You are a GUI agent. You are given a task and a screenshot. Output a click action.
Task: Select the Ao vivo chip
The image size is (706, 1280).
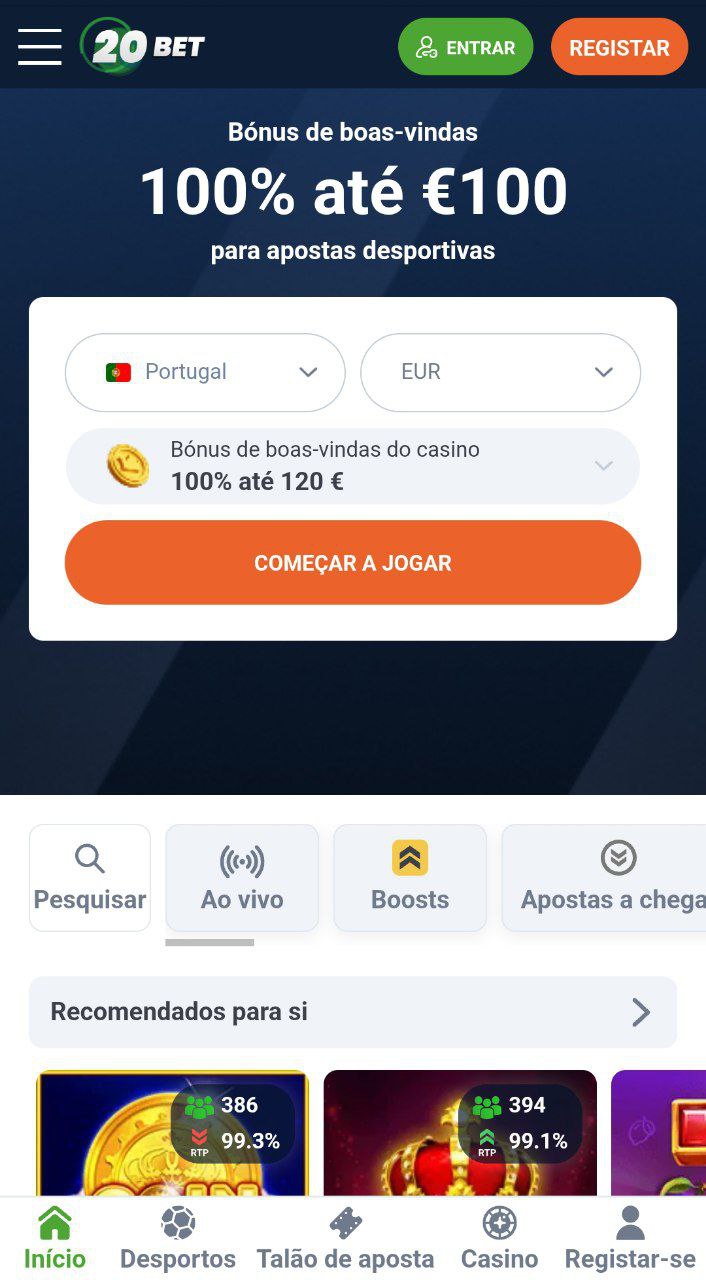coord(242,878)
